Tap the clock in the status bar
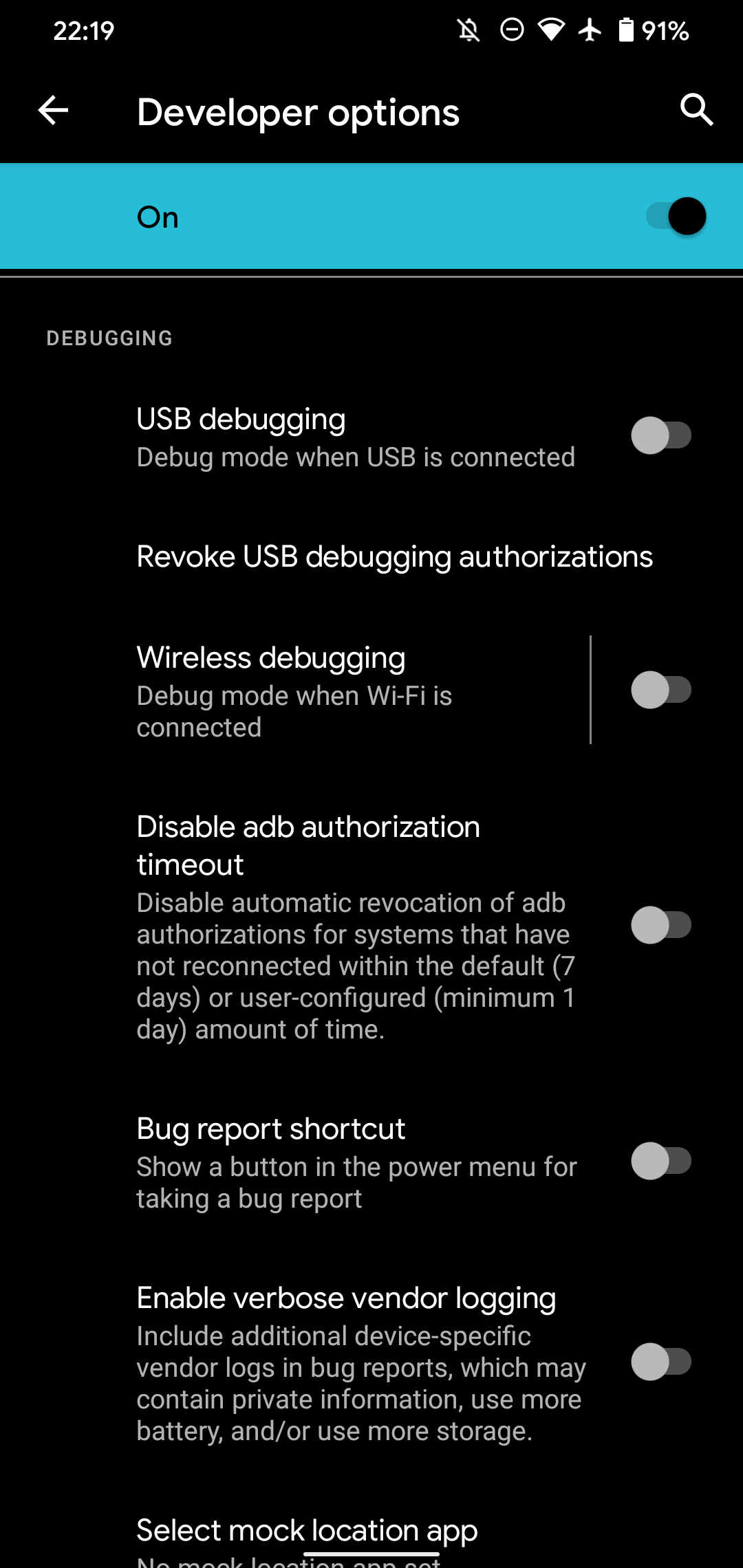The height and width of the screenshot is (1568, 743). (x=83, y=30)
